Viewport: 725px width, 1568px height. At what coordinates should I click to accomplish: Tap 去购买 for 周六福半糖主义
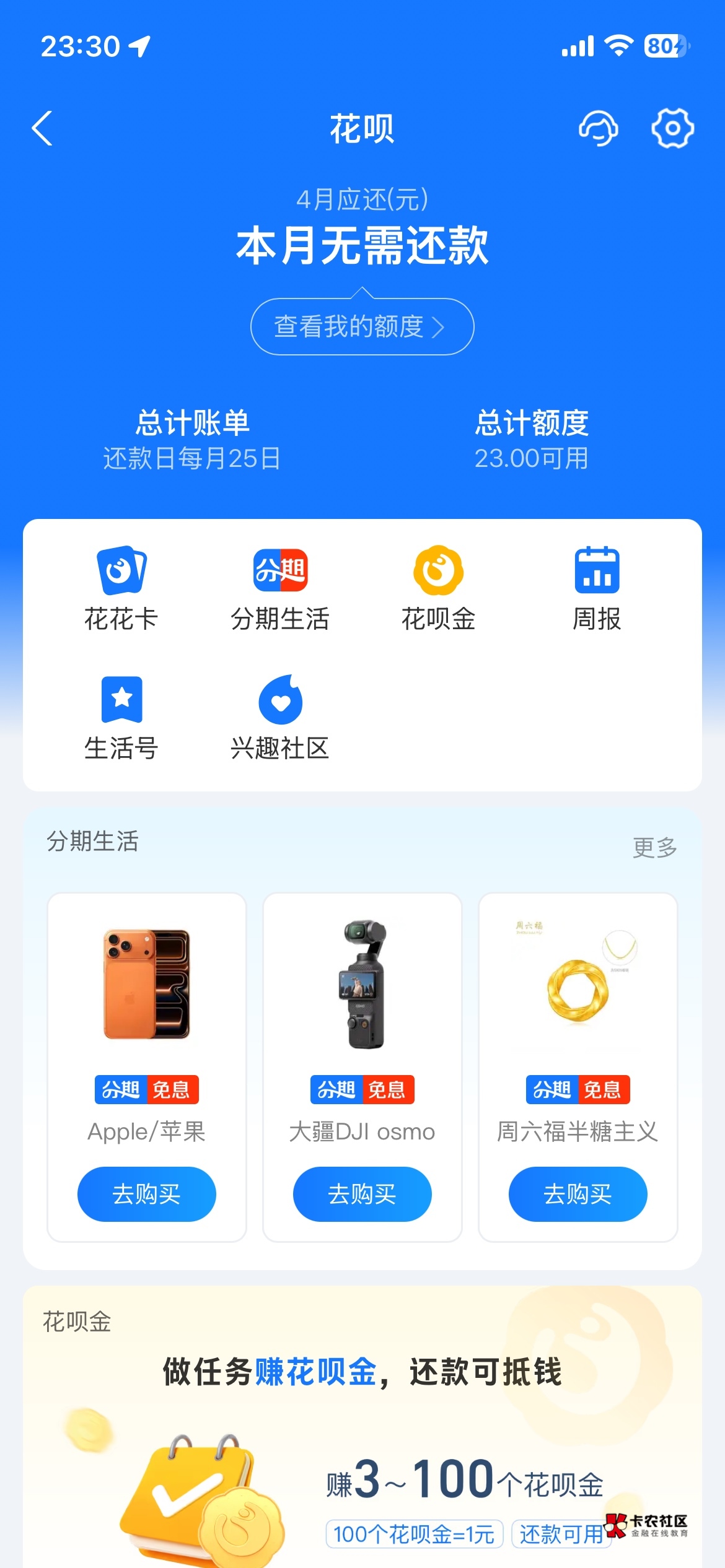coord(578,1194)
